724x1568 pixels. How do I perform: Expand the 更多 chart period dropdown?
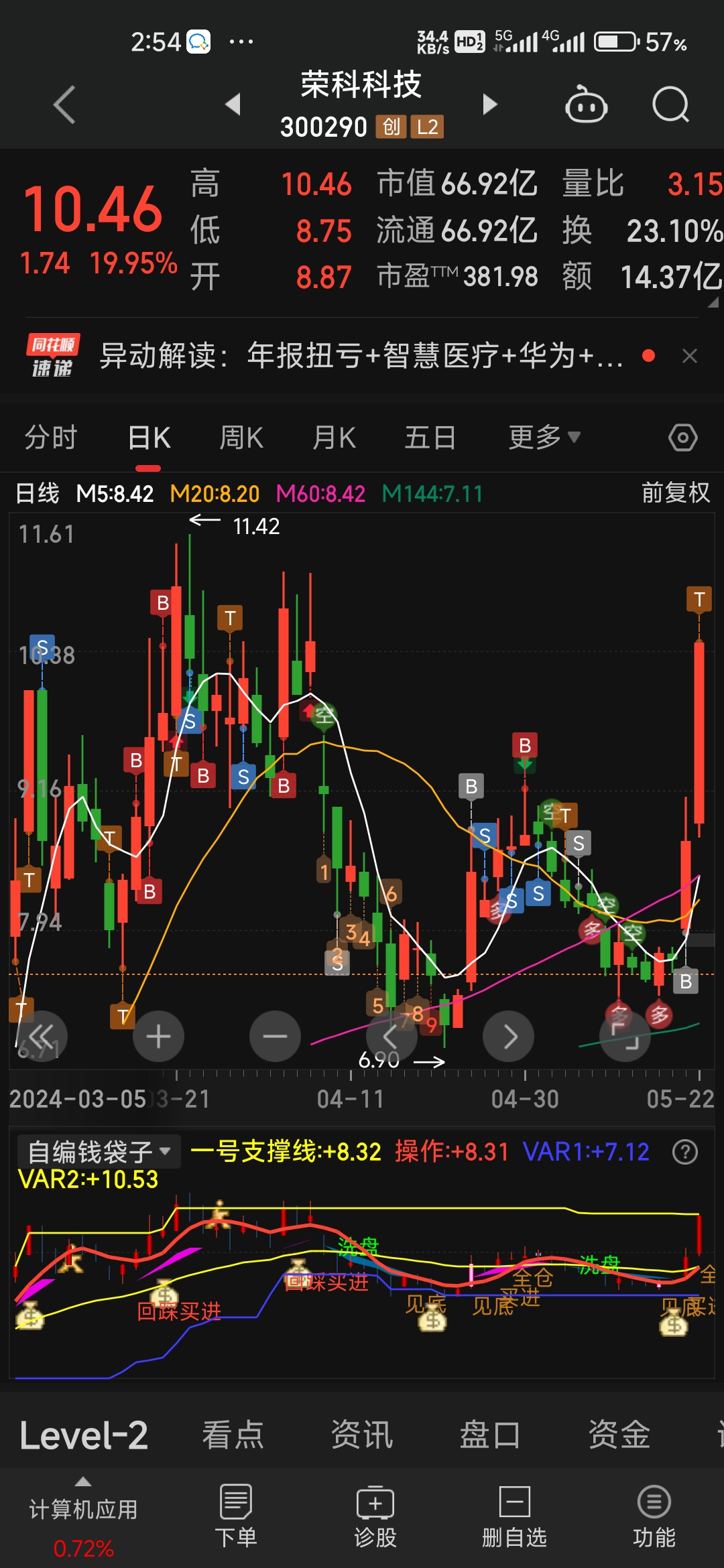click(544, 438)
